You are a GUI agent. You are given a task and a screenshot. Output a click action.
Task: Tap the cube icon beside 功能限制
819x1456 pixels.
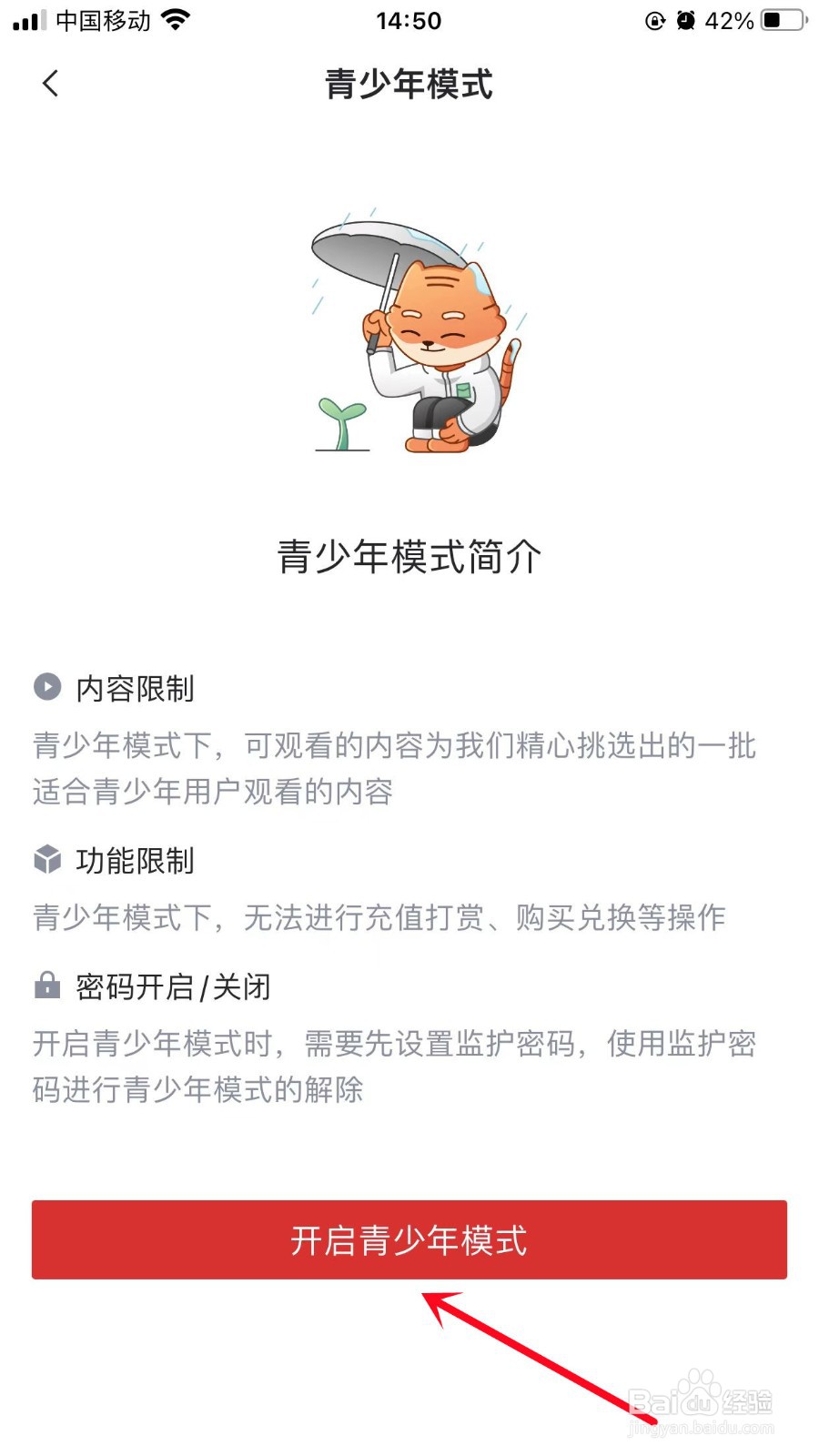click(46, 858)
